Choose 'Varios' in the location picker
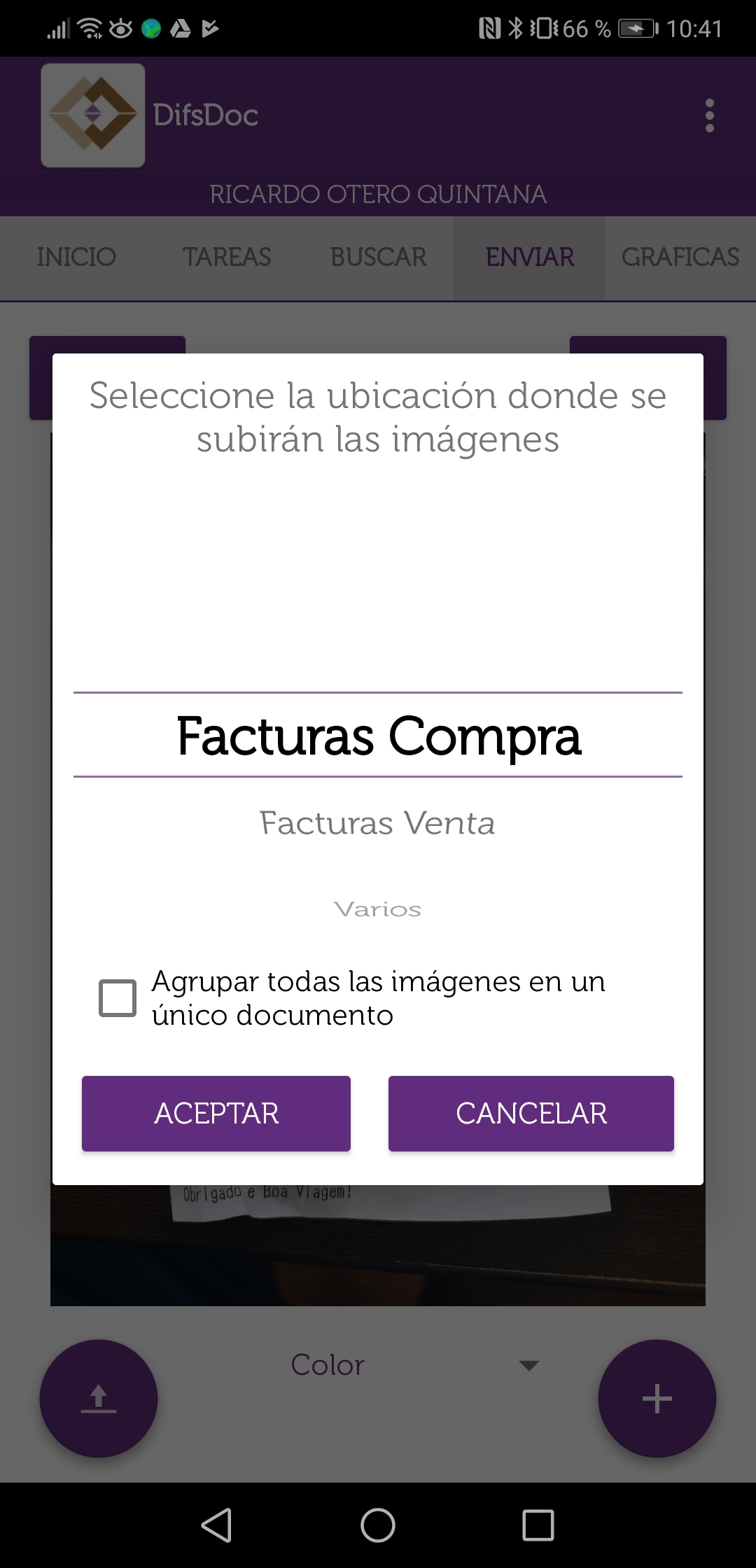756x1568 pixels. point(377,909)
